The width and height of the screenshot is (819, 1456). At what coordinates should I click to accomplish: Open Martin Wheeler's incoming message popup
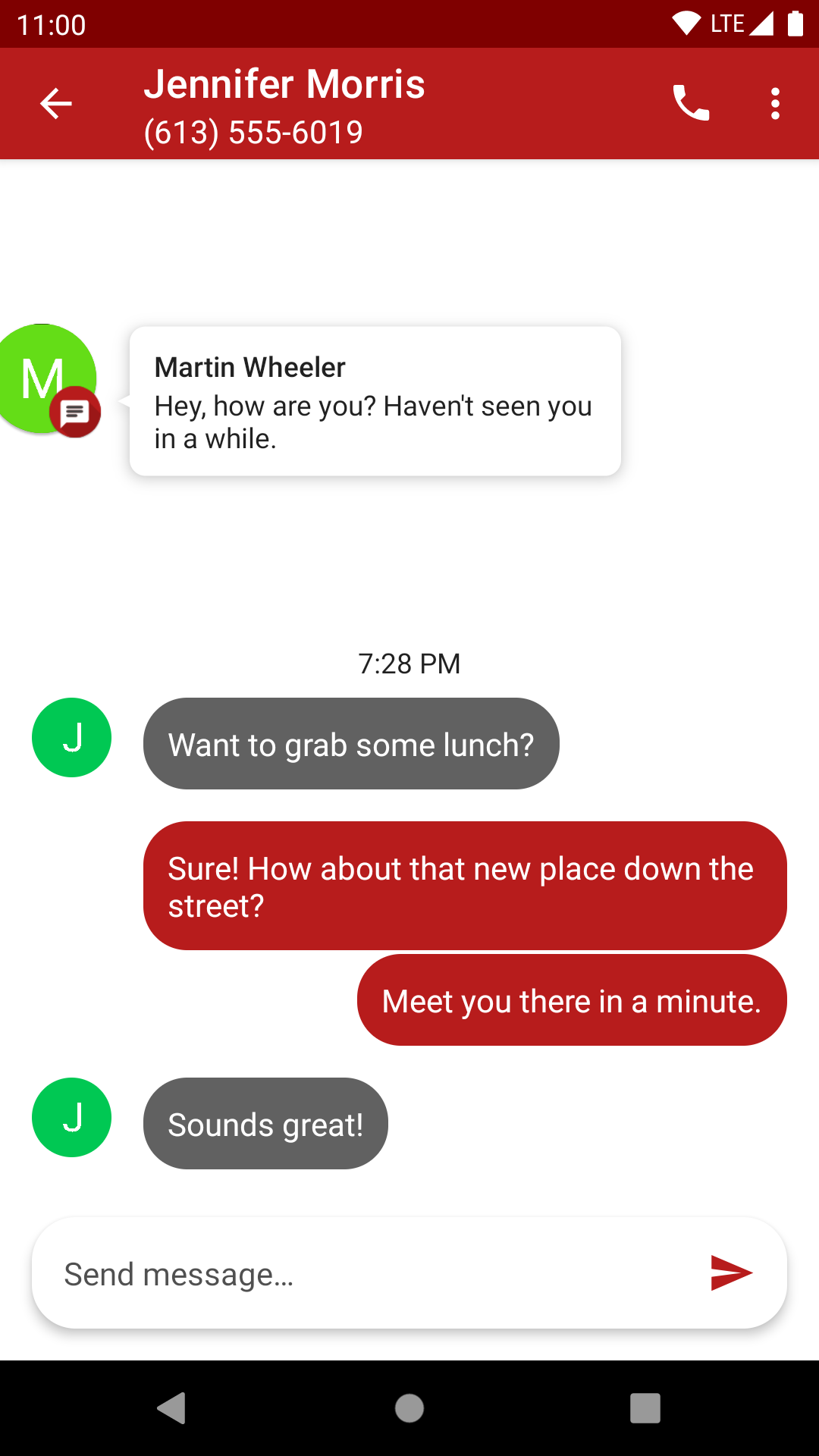click(x=375, y=401)
